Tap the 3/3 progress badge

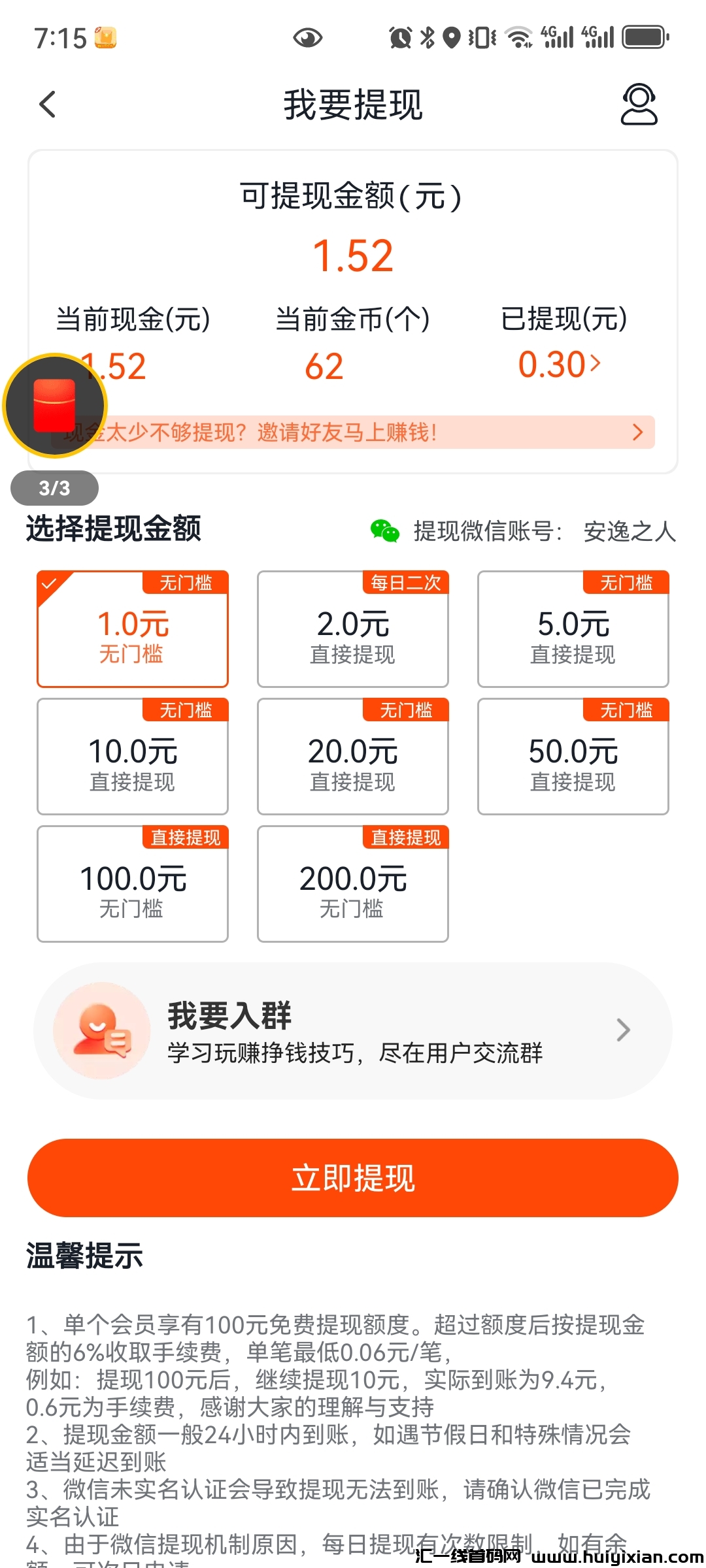click(x=55, y=487)
